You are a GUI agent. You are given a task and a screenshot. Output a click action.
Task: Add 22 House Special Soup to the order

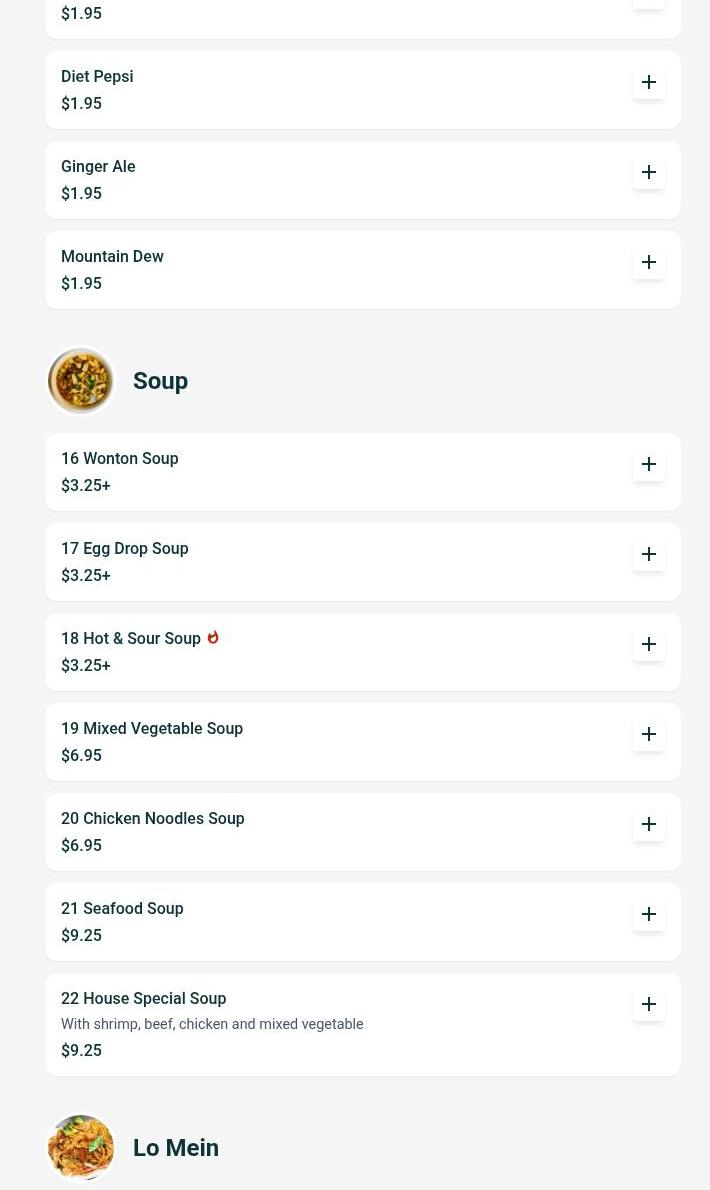[649, 1004]
